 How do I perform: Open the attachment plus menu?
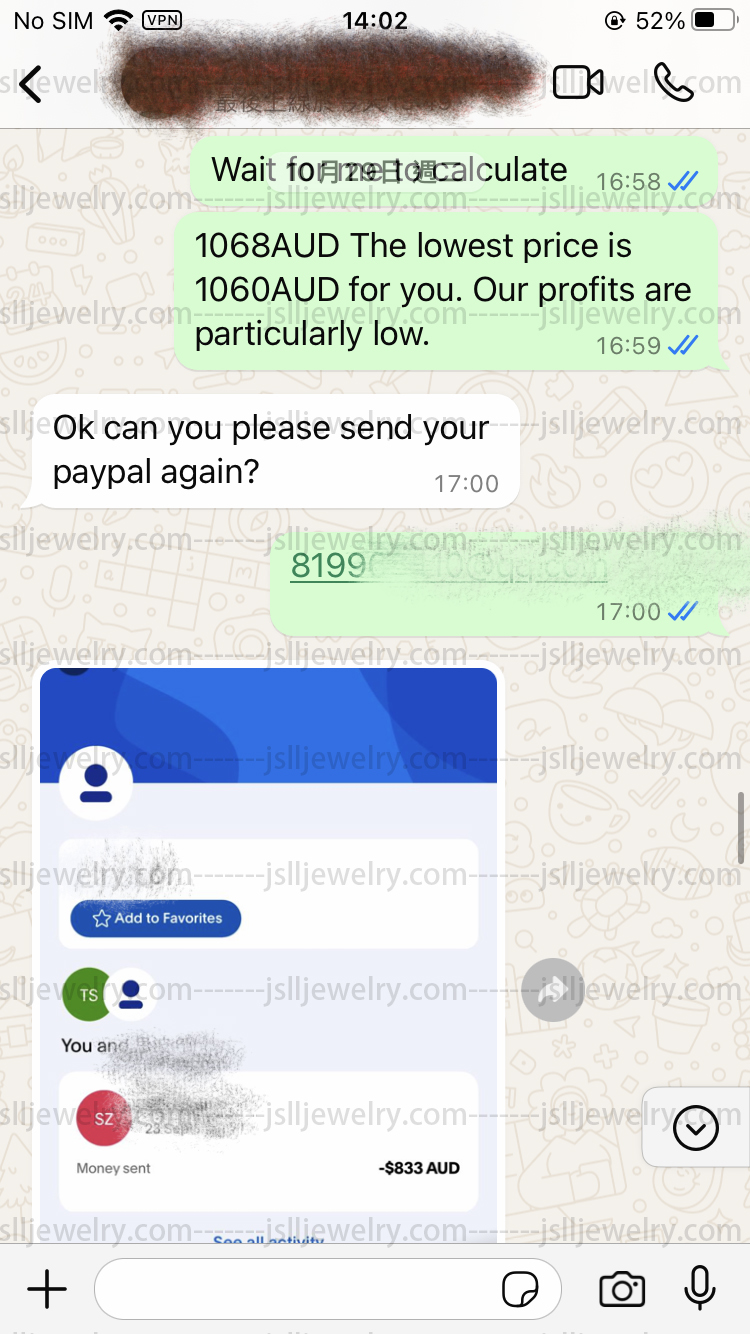pos(47,1290)
